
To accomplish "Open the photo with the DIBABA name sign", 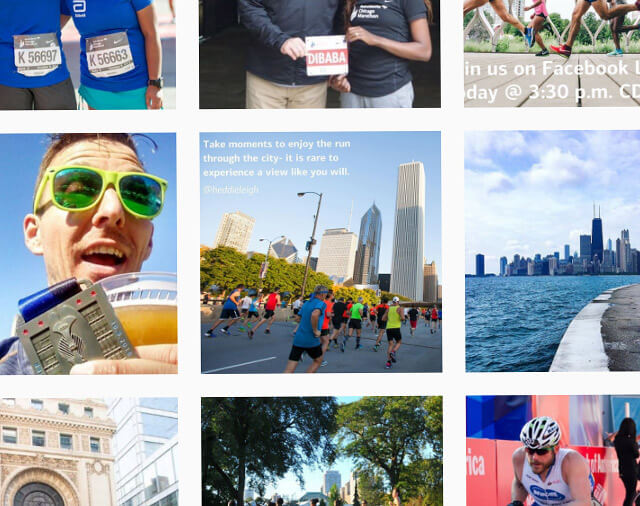I will pos(320,54).
